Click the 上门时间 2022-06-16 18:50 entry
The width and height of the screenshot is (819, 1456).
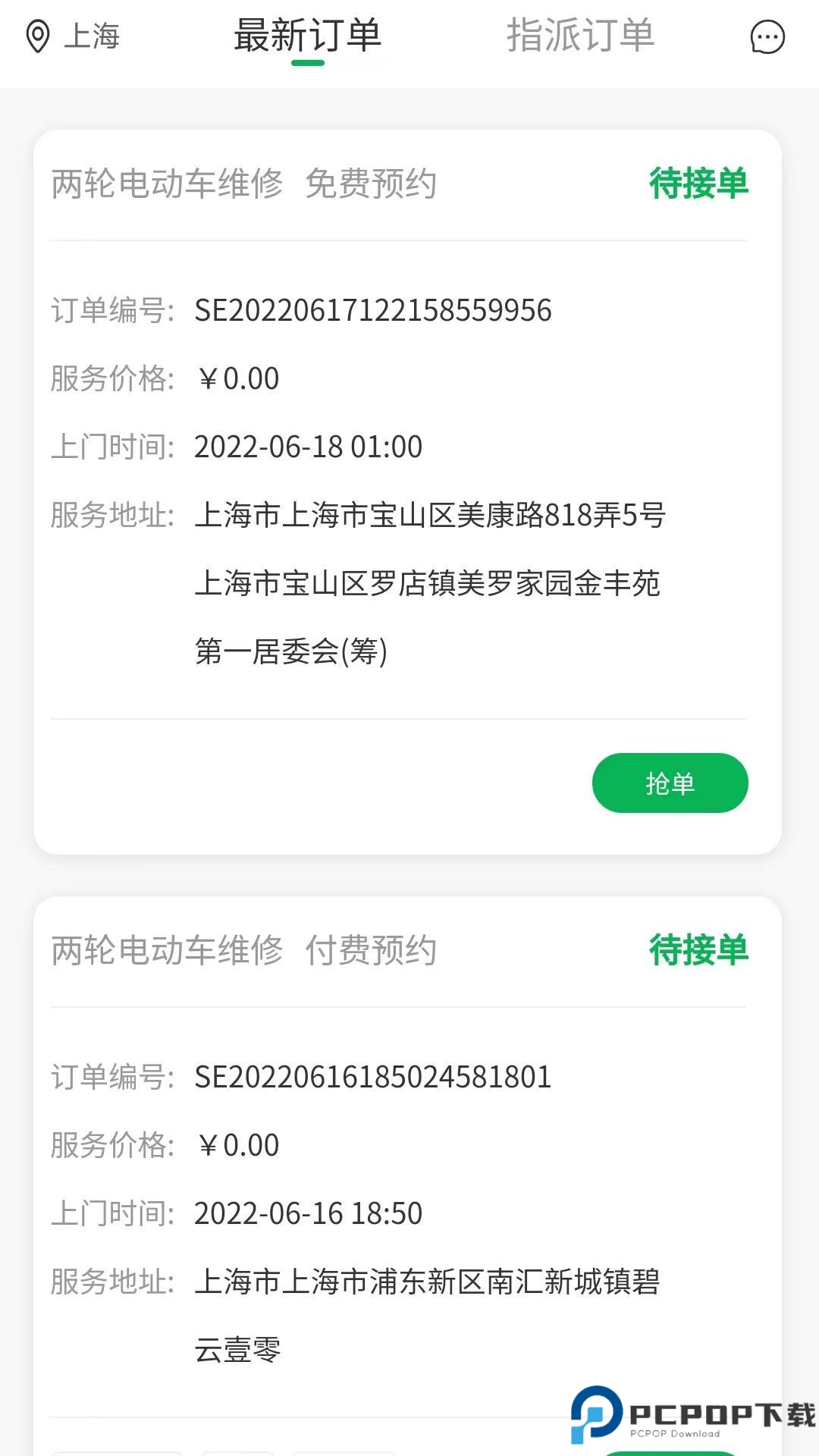click(x=307, y=1214)
